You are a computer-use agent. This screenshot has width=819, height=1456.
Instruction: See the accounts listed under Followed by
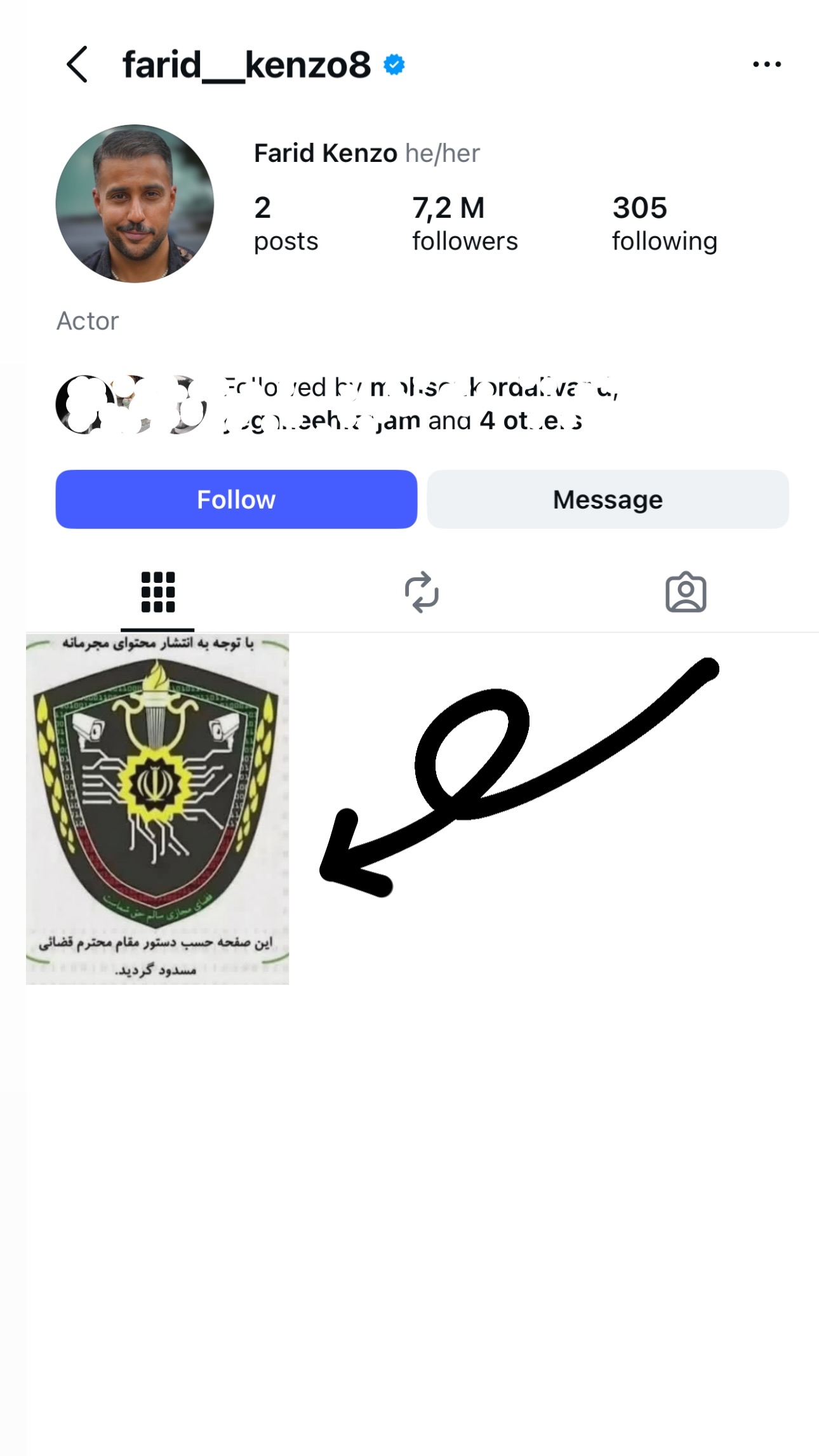pos(338,404)
